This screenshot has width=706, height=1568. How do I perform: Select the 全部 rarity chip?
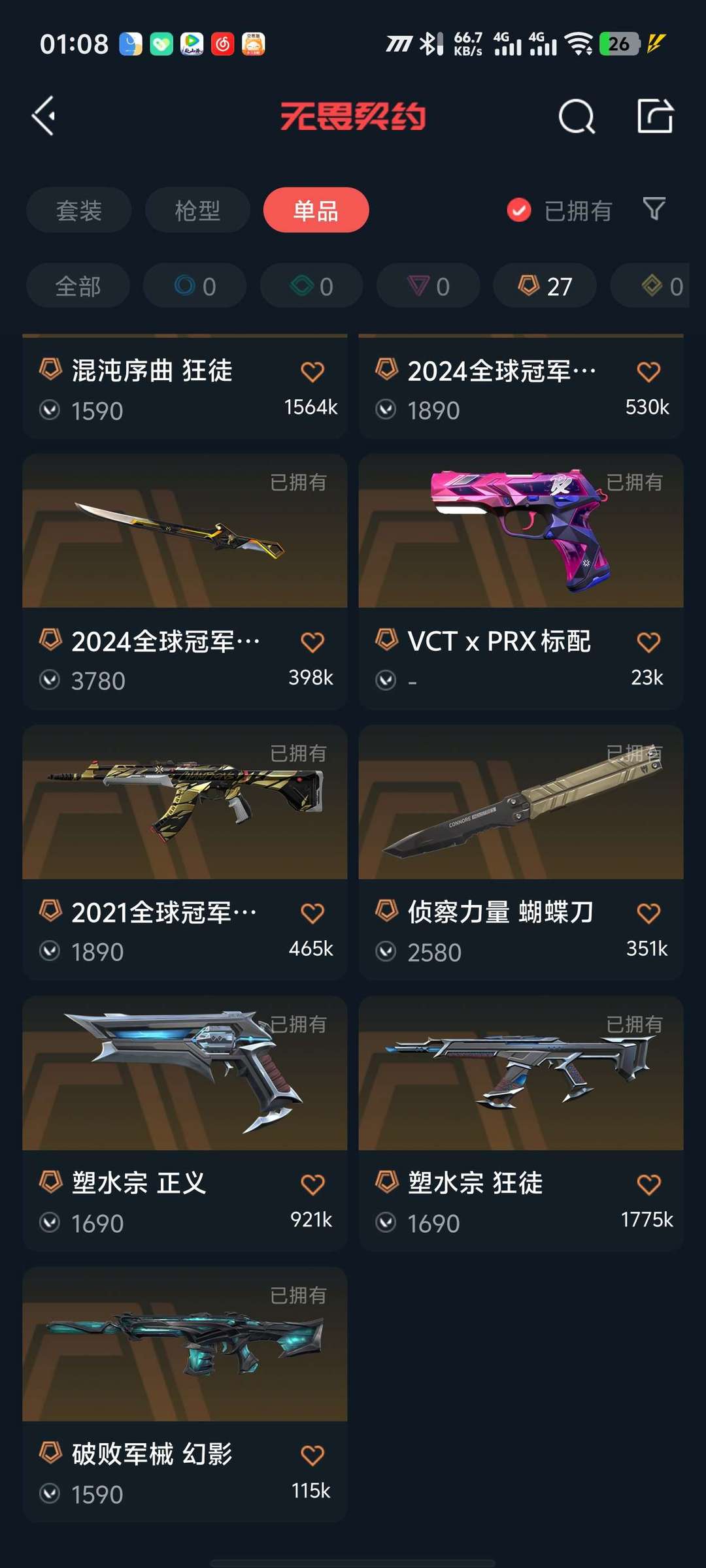coord(78,286)
